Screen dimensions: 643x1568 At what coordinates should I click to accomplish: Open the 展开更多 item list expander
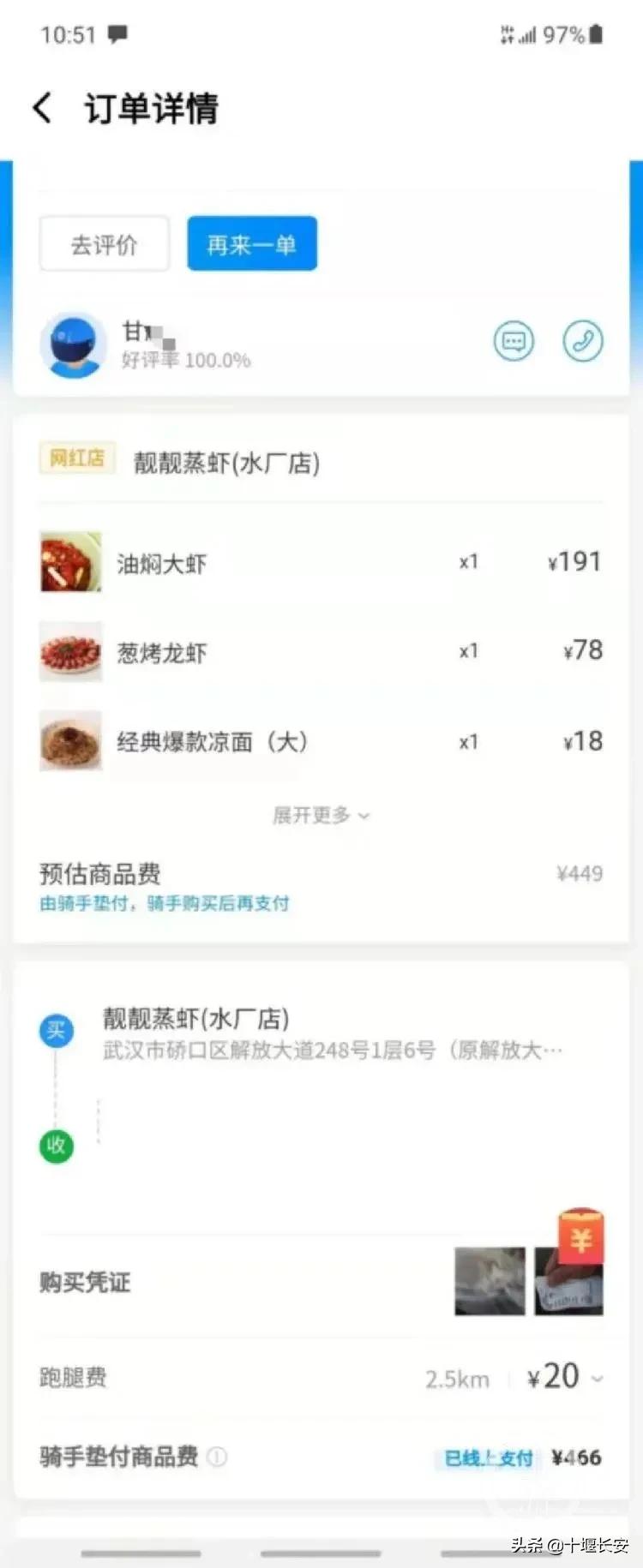[321, 815]
